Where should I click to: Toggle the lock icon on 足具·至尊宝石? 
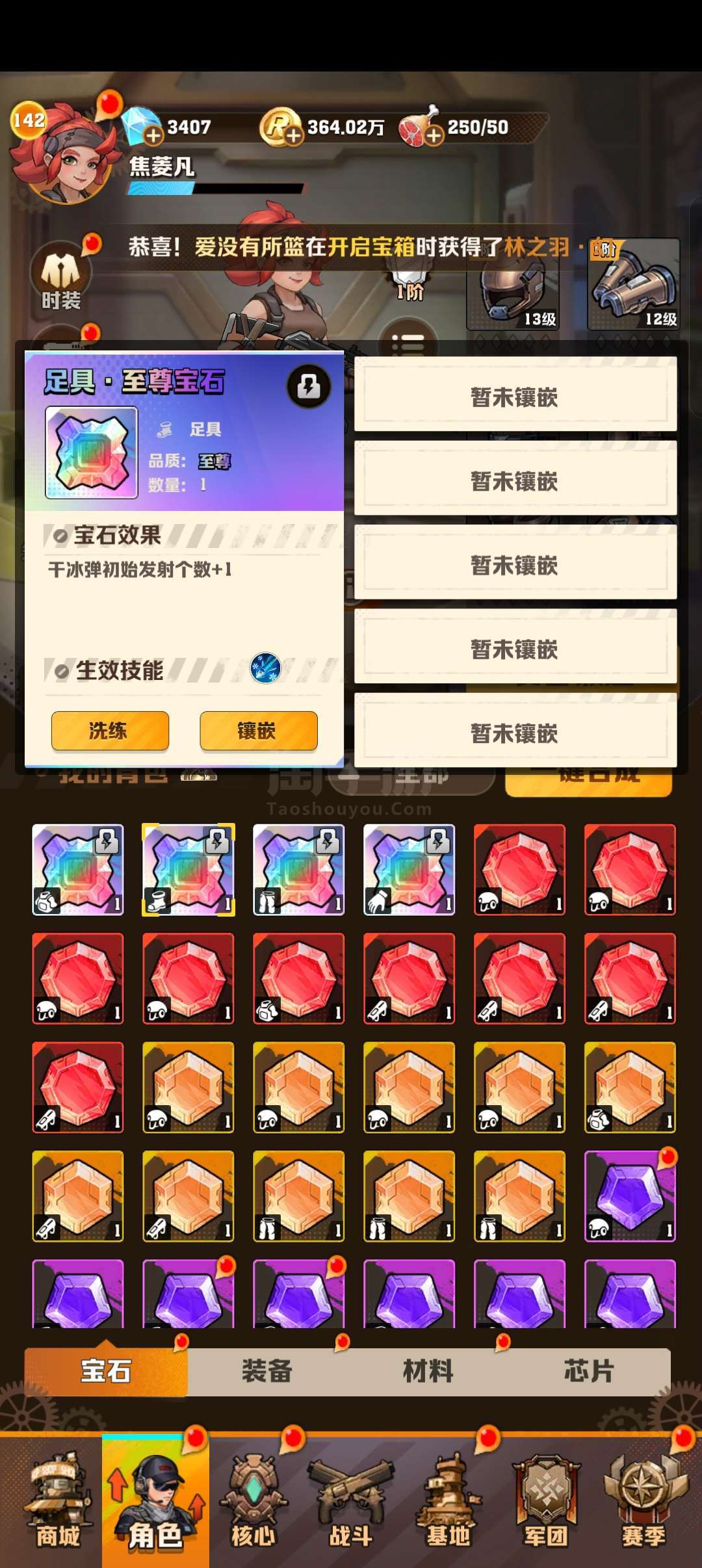(x=309, y=386)
